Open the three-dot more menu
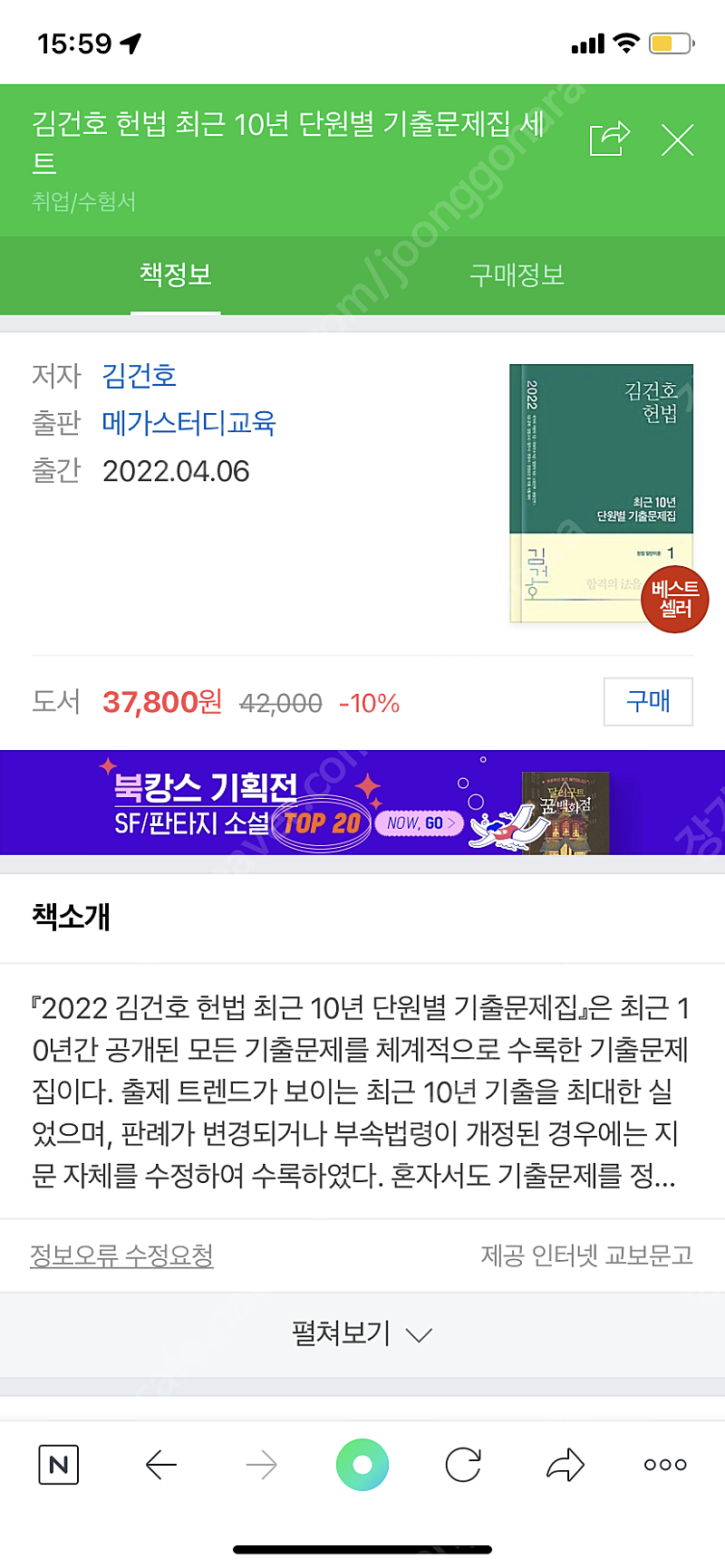The image size is (725, 1568). pyautogui.click(x=665, y=1465)
